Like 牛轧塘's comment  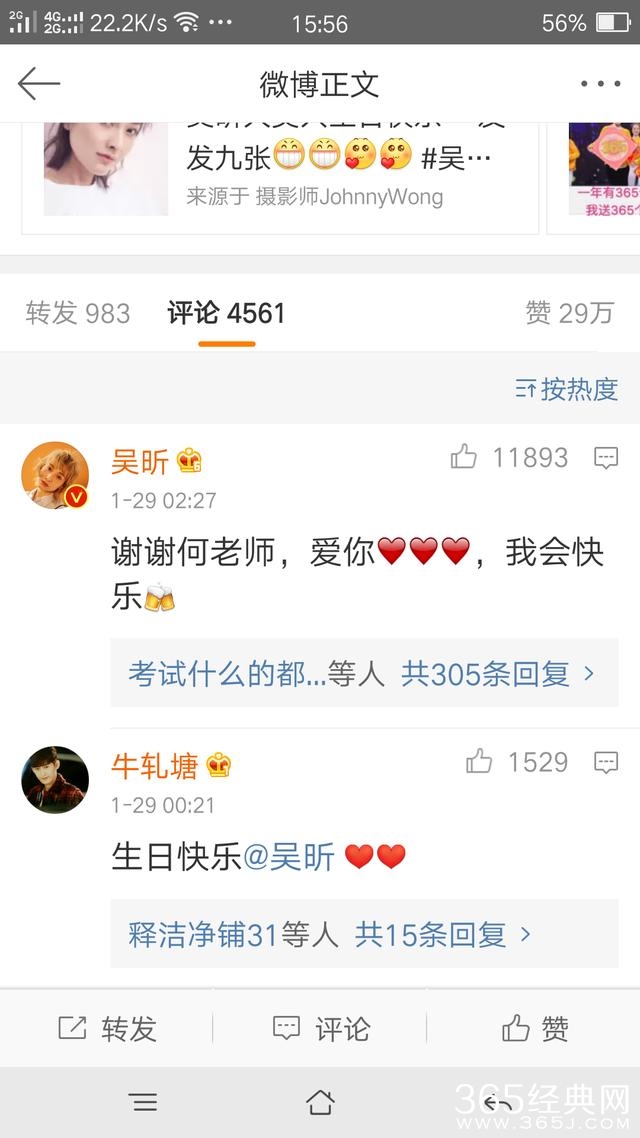click(x=479, y=763)
